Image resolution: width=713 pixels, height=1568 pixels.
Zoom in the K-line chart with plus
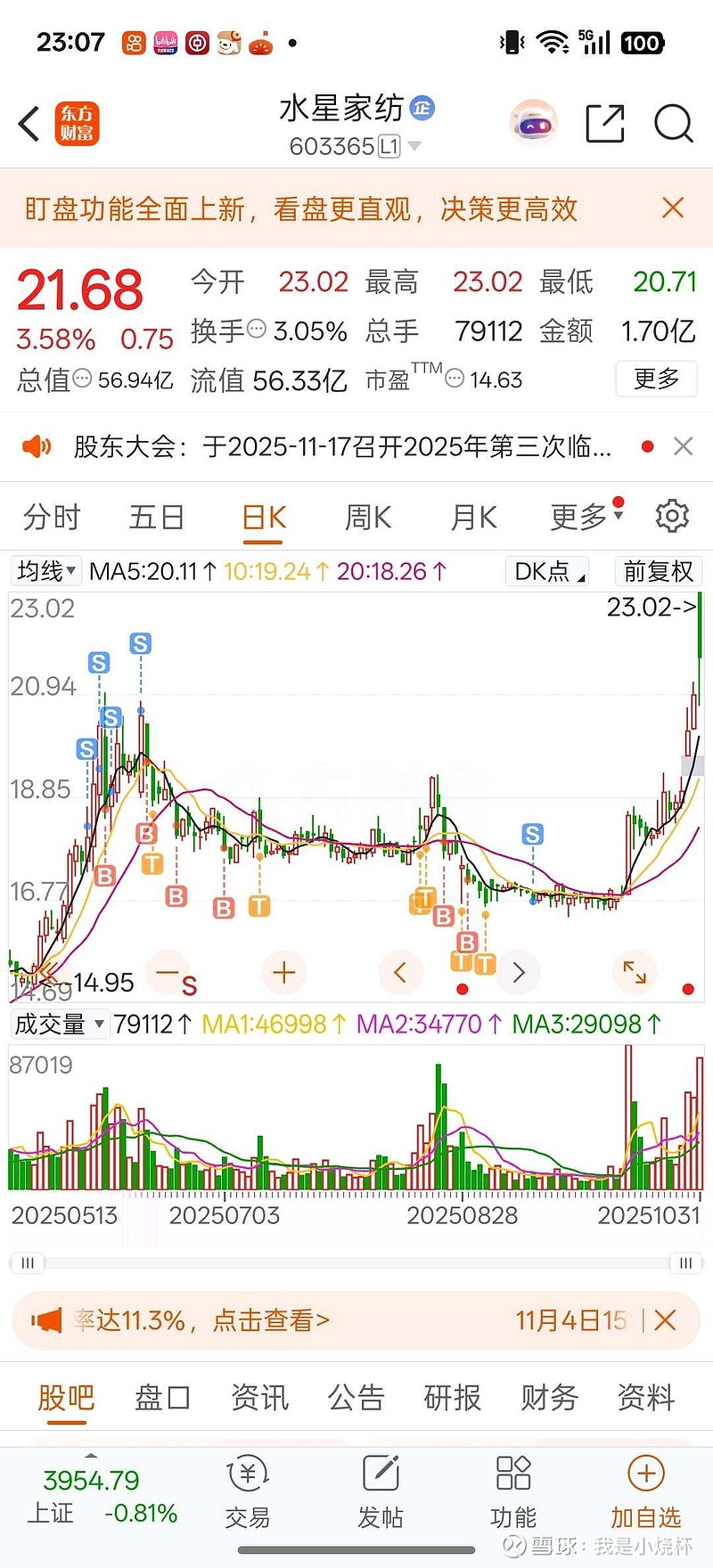coord(284,972)
